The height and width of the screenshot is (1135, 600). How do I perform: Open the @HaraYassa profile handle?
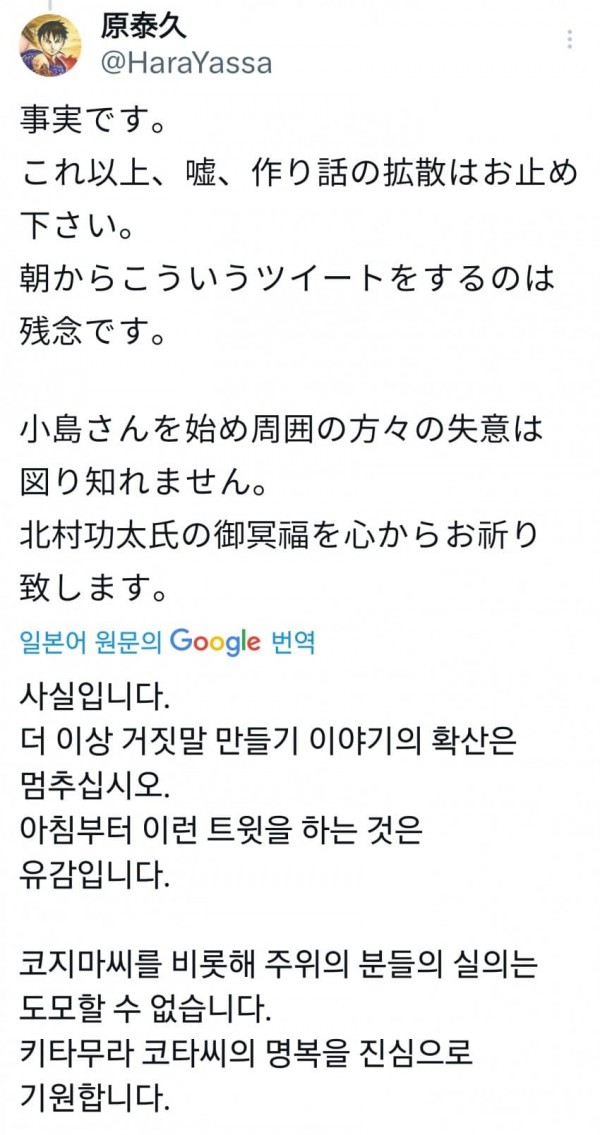tap(187, 63)
